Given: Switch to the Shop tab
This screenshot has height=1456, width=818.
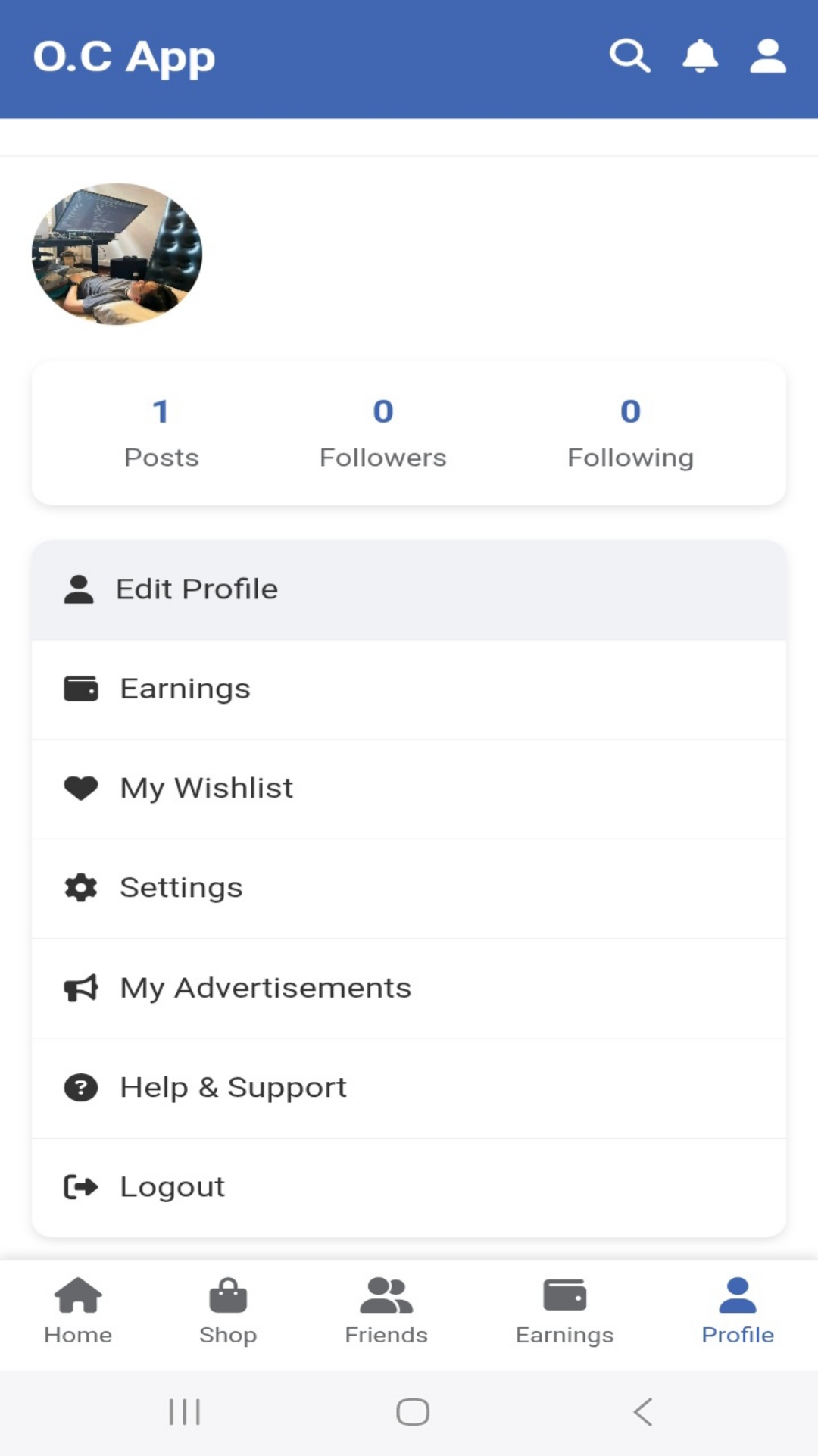Looking at the screenshot, I should (x=228, y=1311).
